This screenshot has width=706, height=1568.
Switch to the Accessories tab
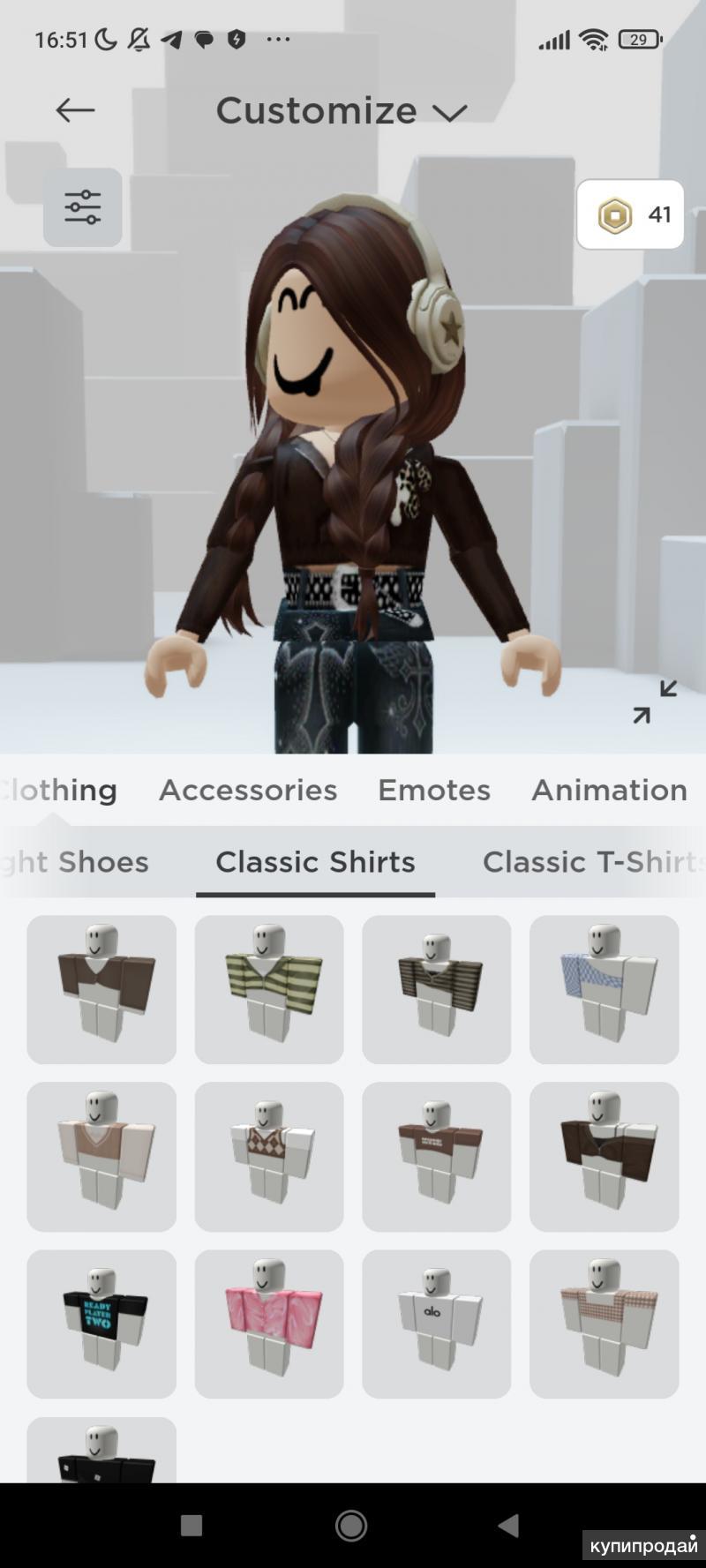248,790
